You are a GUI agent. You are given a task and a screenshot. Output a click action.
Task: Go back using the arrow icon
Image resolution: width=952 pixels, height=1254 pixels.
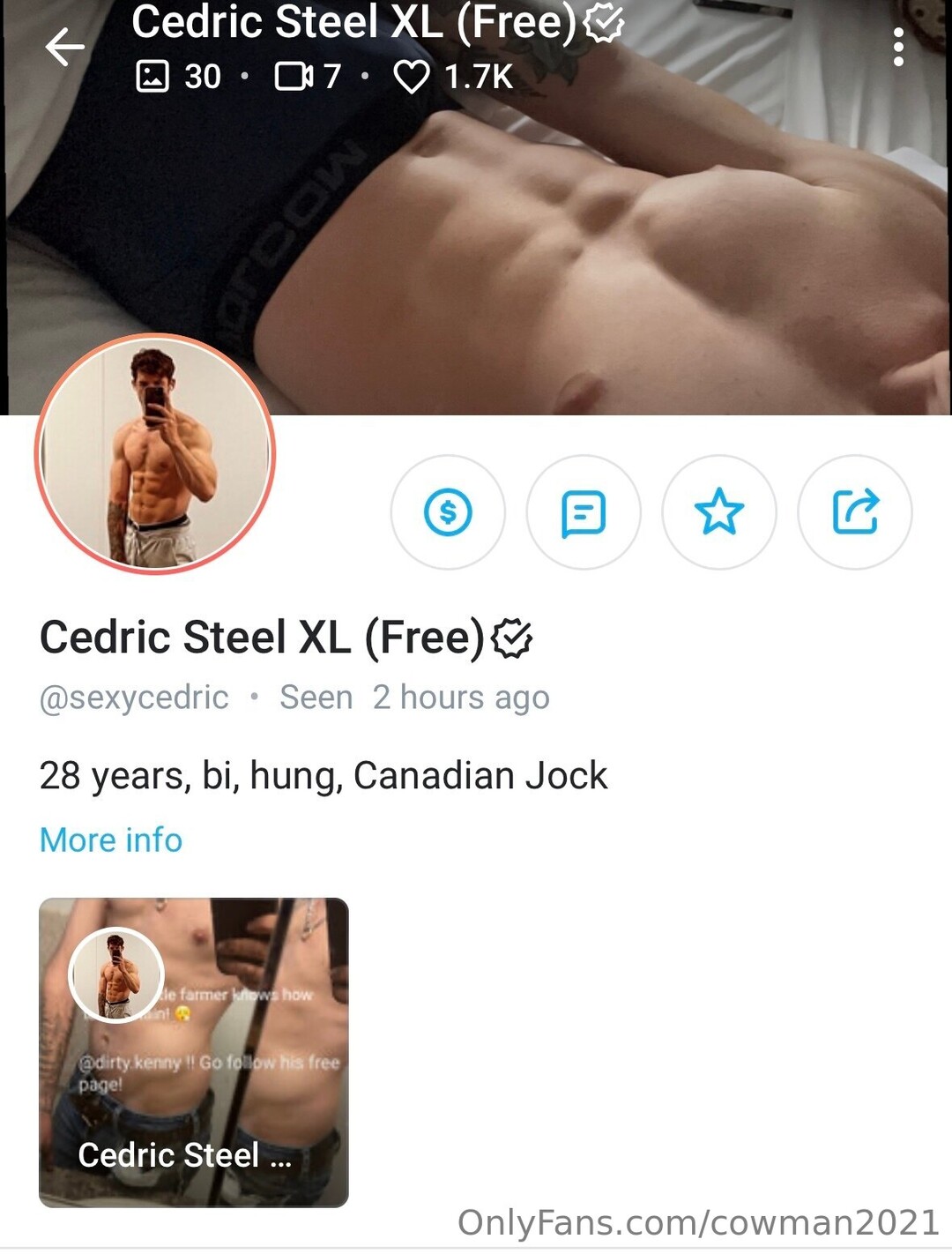tap(64, 47)
